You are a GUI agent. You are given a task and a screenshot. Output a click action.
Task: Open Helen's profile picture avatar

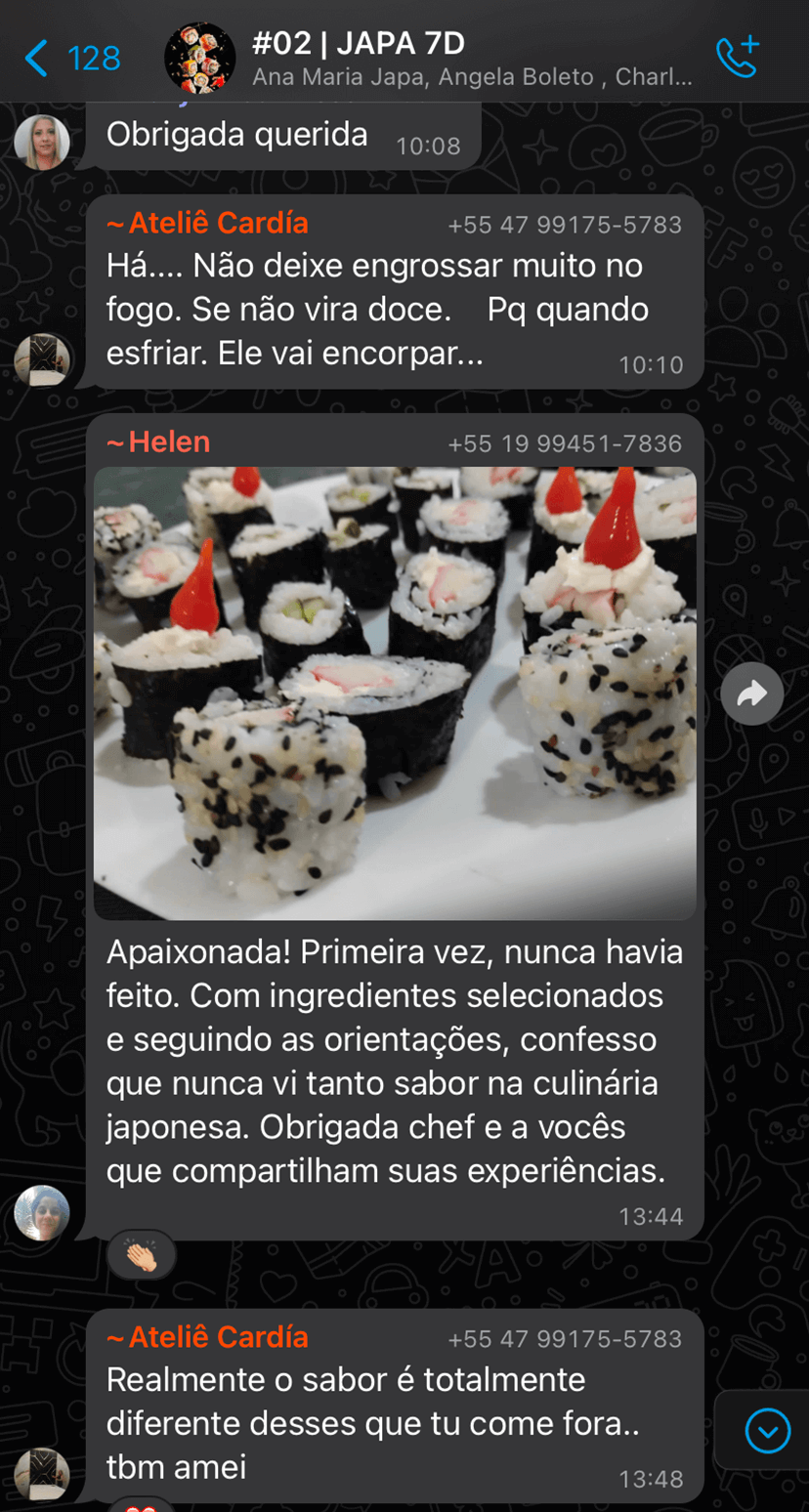43,1214
